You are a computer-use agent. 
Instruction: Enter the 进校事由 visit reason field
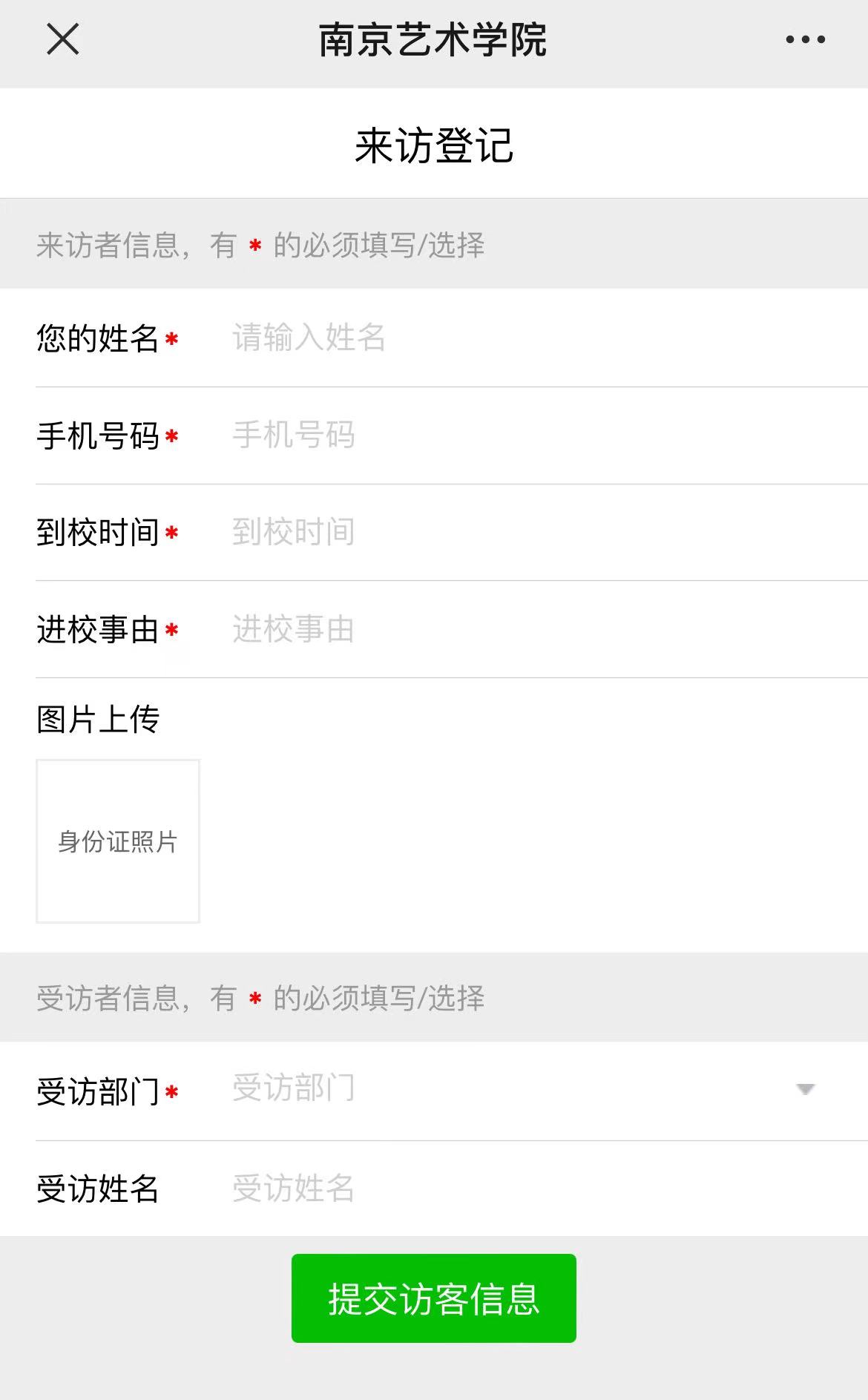[519, 629]
